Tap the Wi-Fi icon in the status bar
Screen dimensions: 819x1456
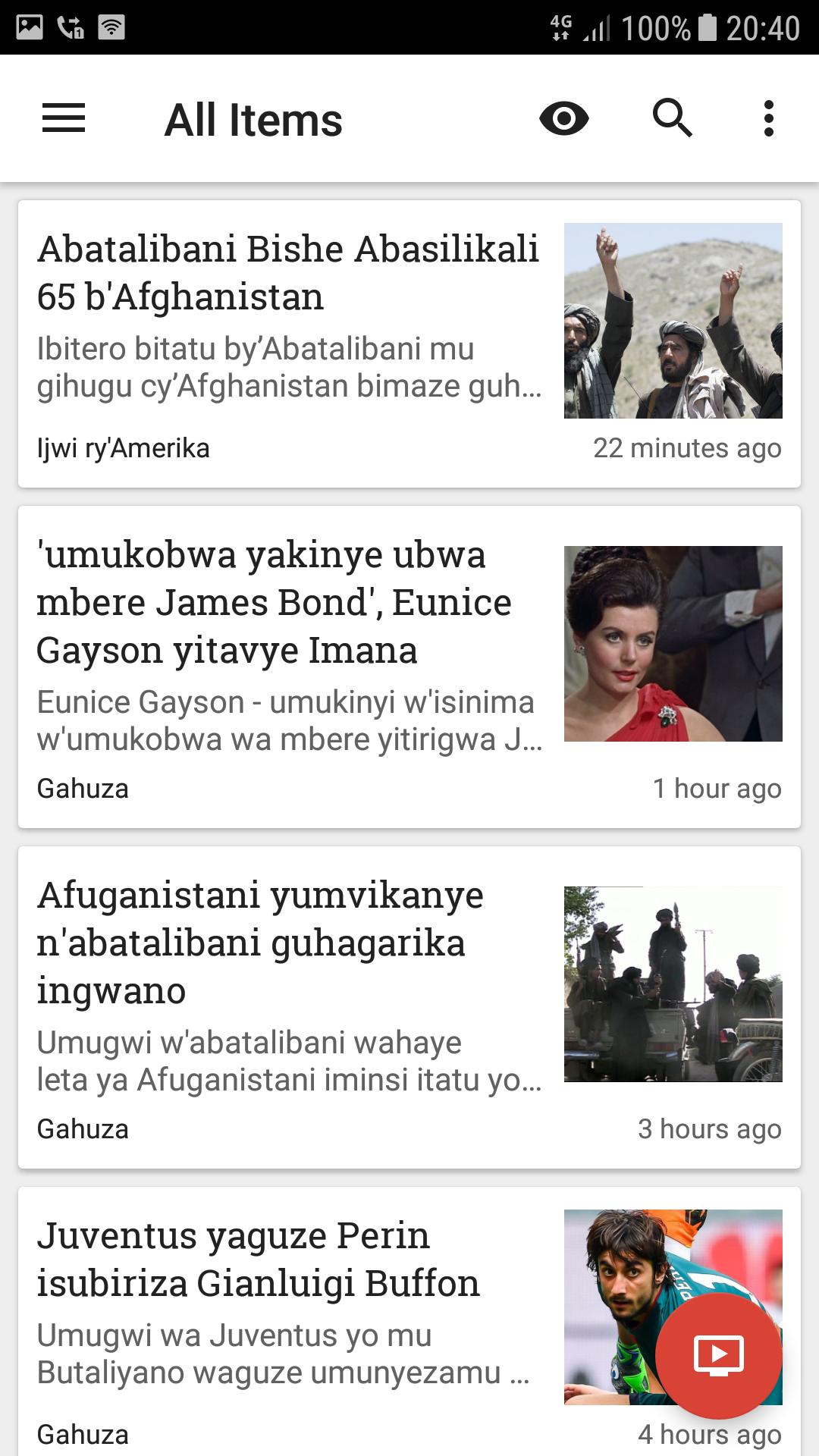point(111,25)
